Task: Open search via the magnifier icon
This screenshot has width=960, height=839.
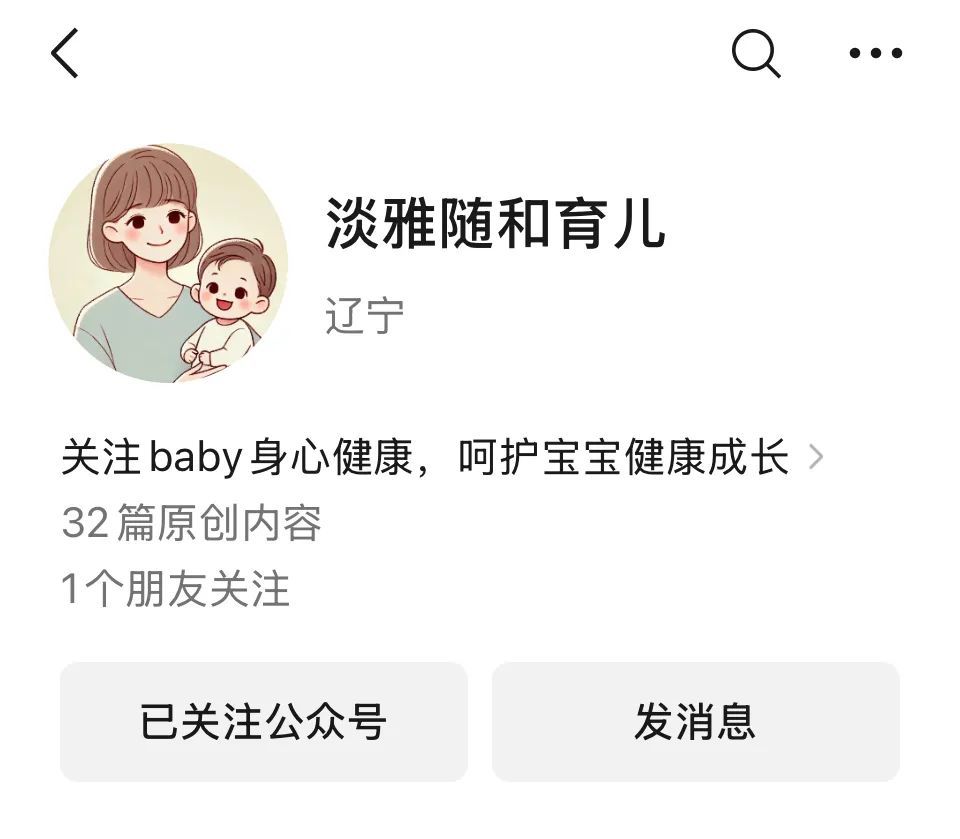Action: (755, 52)
